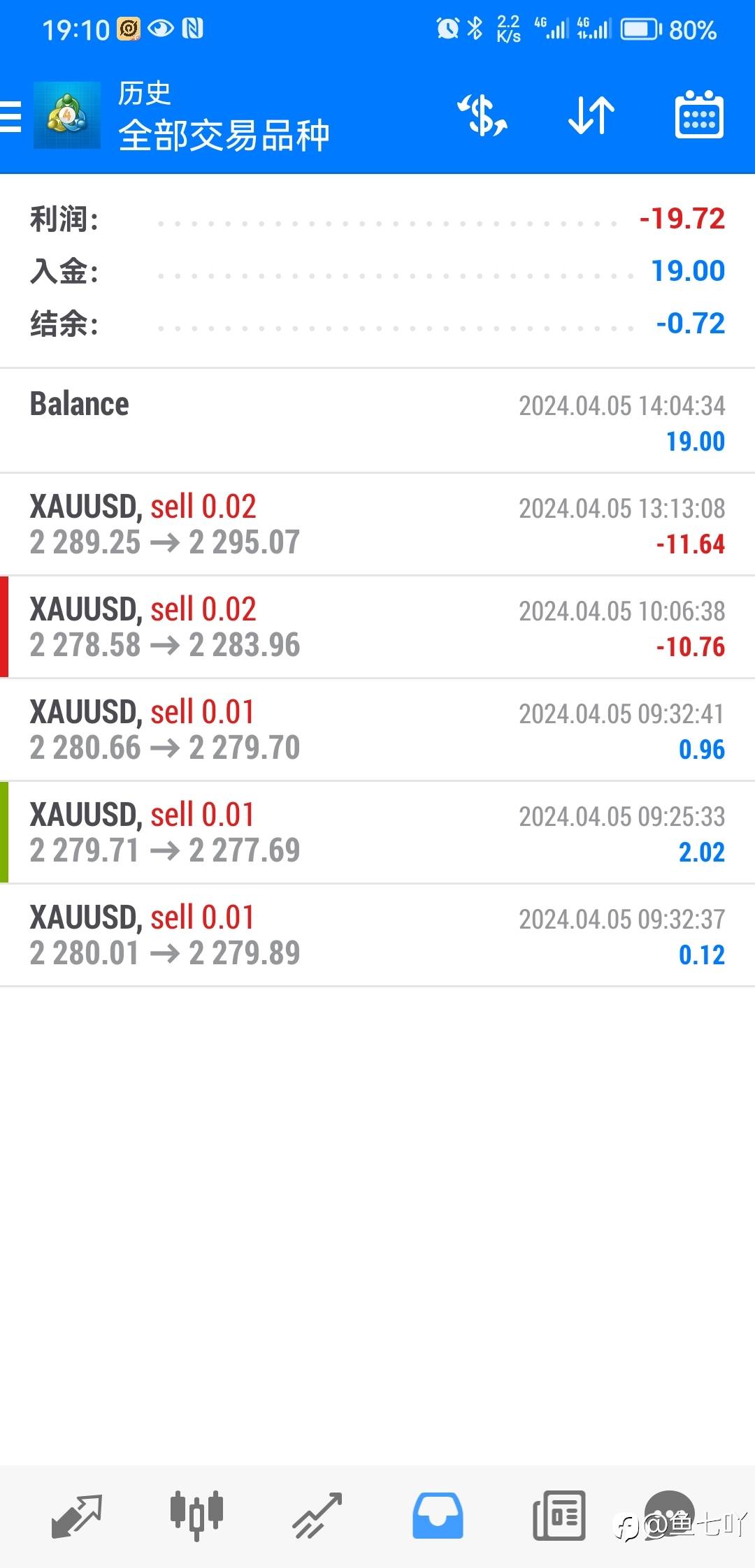Viewport: 755px width, 1568px height.
Task: View the XAUUSD trade with 2.02 profit
Action: (377, 832)
